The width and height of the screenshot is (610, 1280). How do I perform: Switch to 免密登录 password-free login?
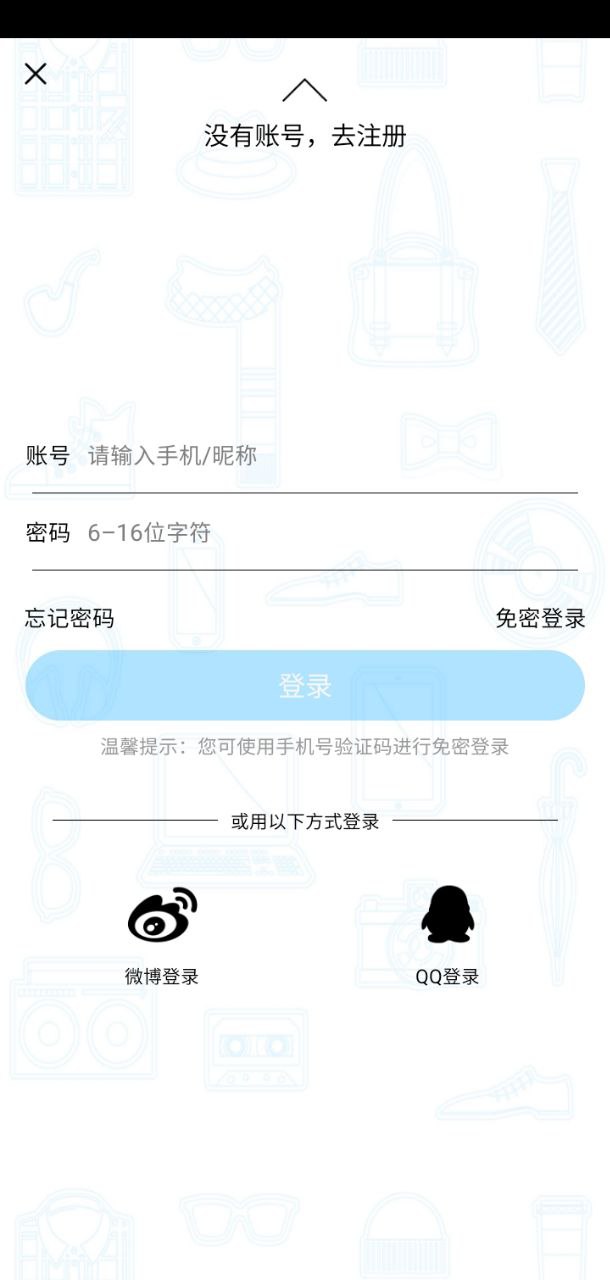pos(540,618)
